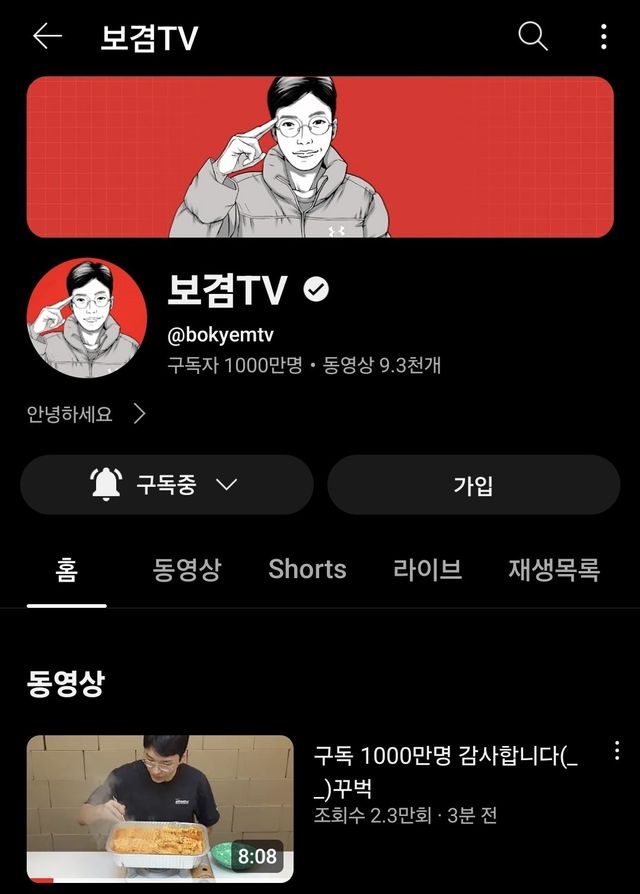Play the 구독 1000만명 감사합니다 video

coord(160,808)
